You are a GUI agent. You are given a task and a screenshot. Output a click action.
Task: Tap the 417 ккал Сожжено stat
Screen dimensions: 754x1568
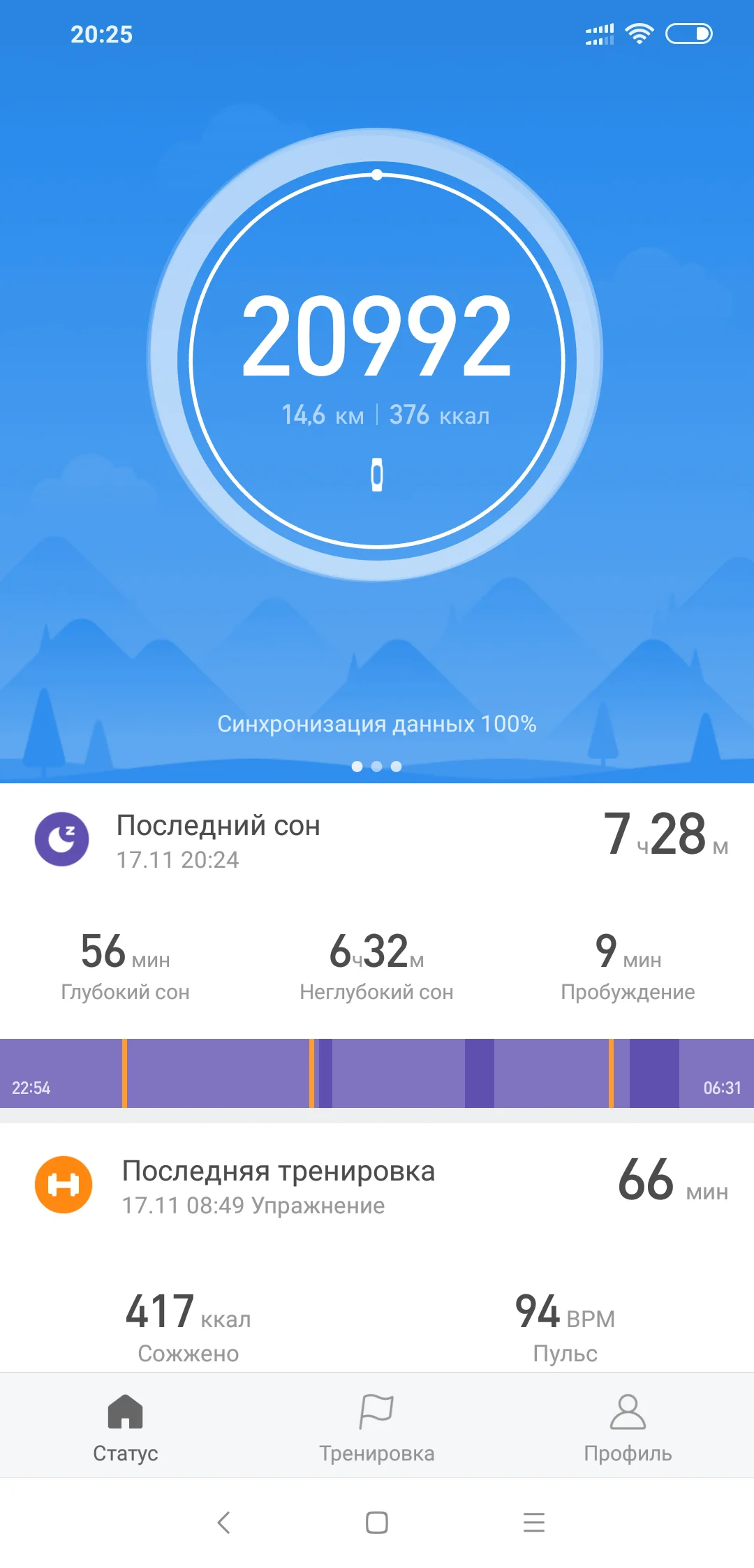pos(187,1319)
